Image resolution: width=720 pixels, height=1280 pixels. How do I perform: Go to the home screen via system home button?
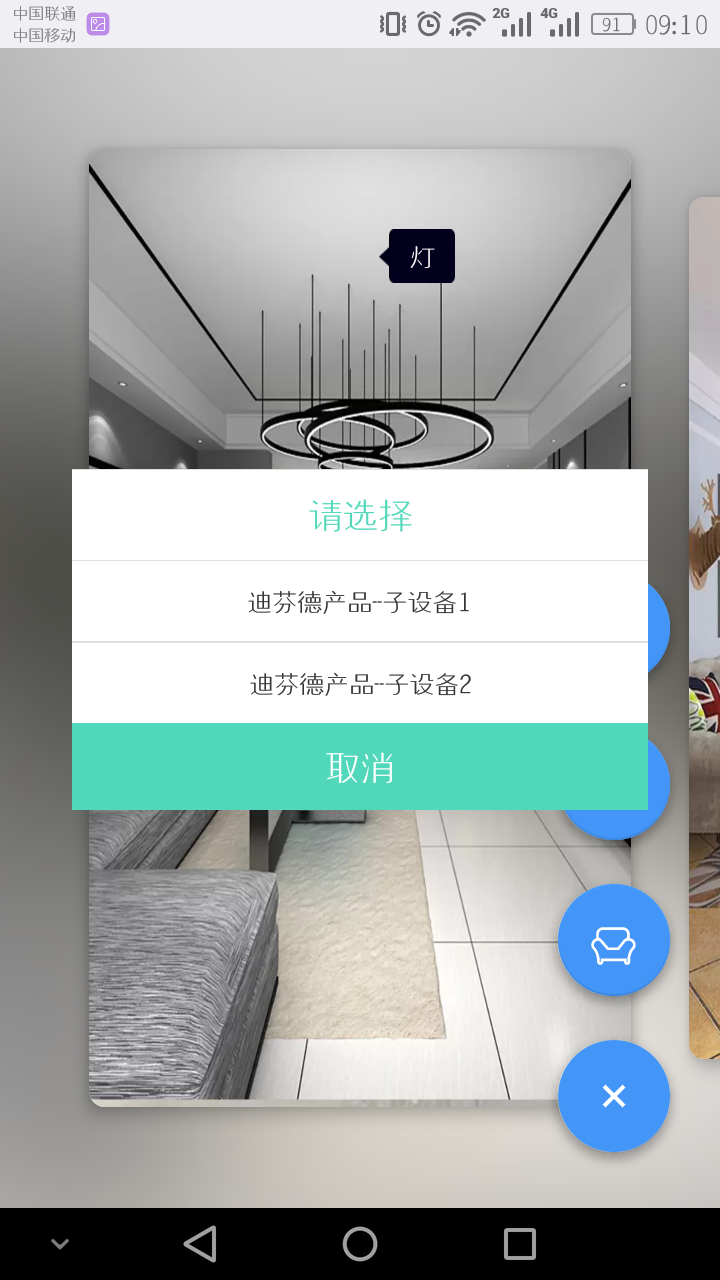pos(360,1244)
